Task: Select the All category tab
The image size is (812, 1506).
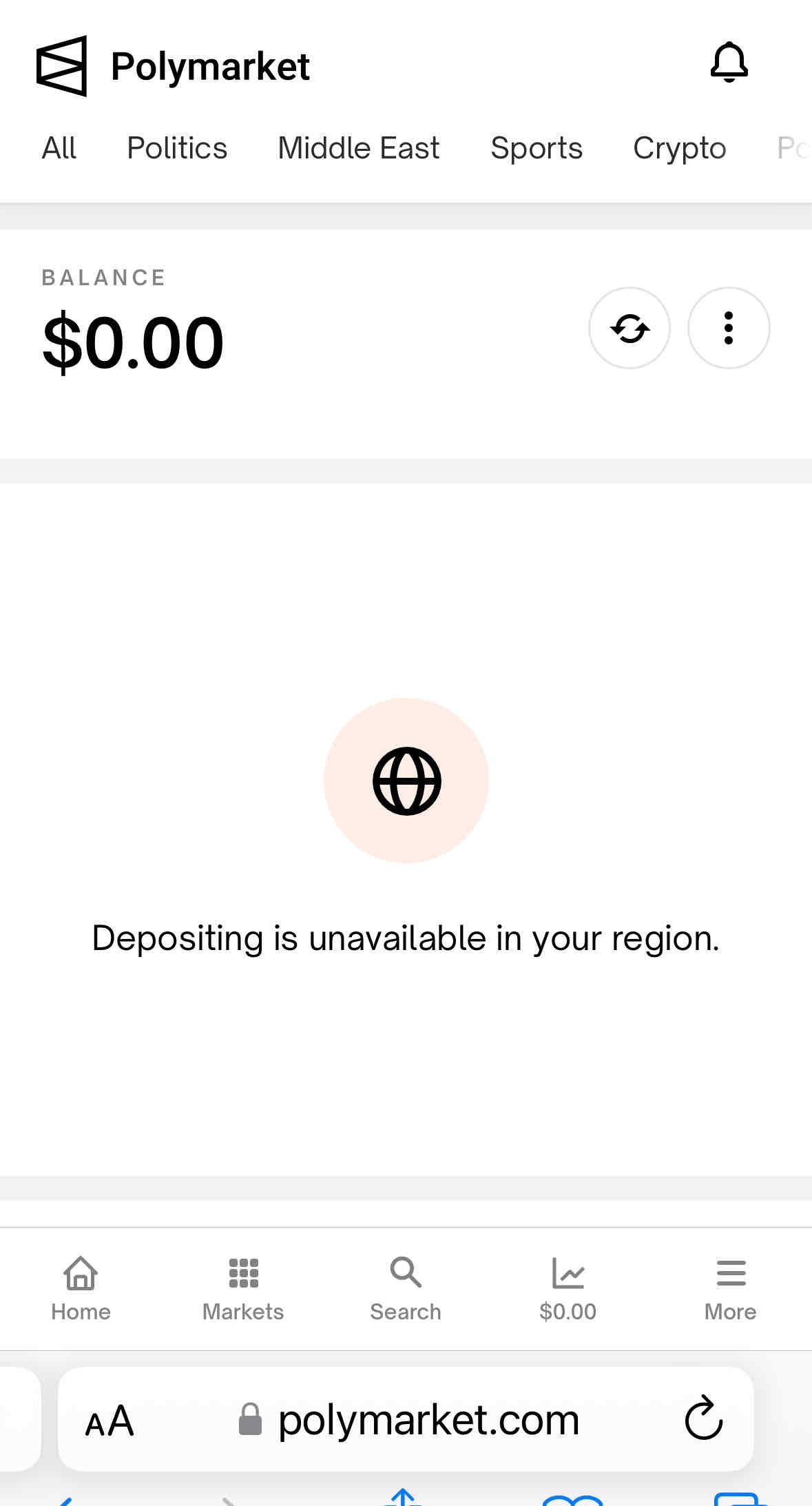Action: click(59, 148)
